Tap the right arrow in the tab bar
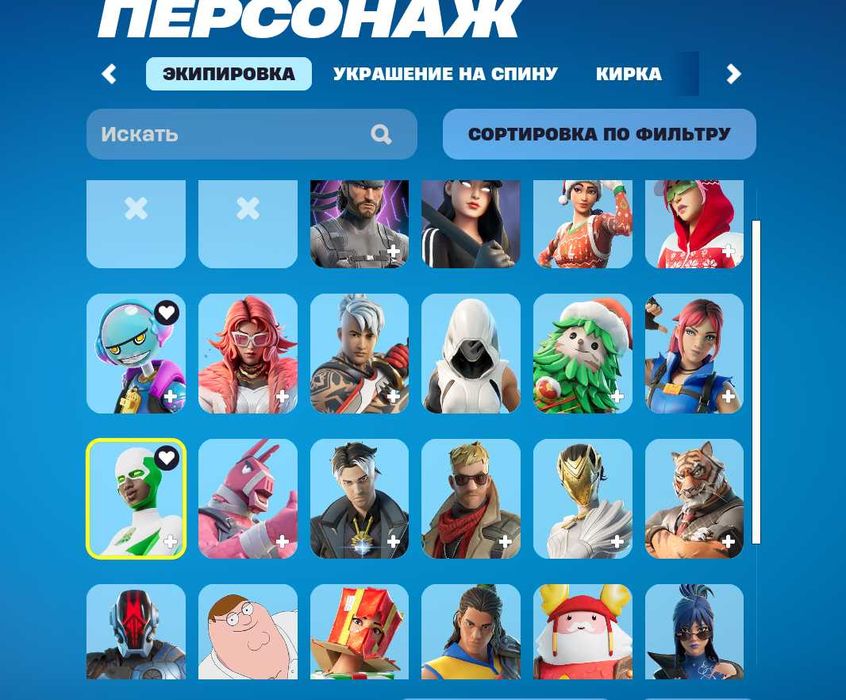 click(733, 73)
